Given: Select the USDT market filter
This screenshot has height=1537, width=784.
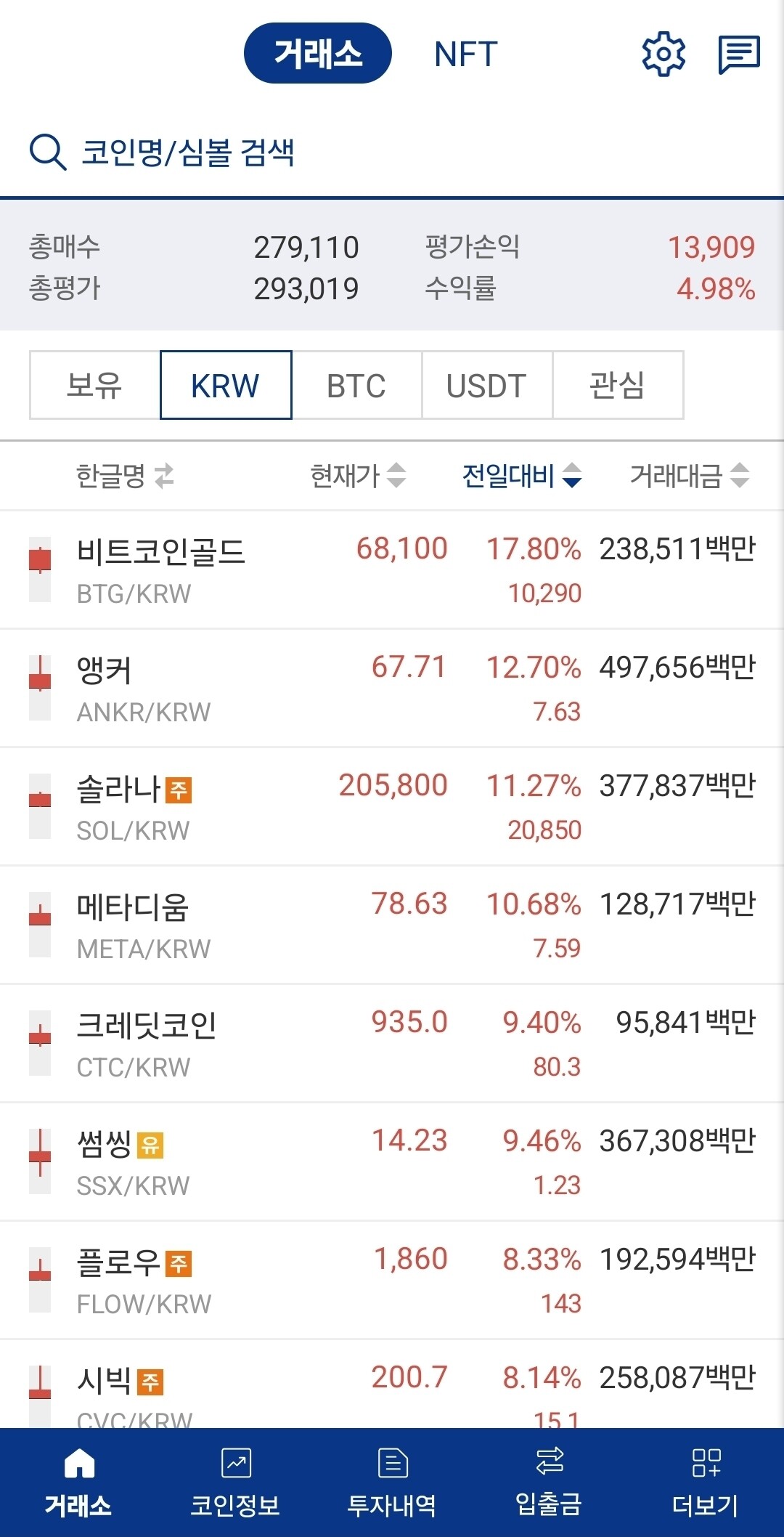Looking at the screenshot, I should [x=486, y=386].
